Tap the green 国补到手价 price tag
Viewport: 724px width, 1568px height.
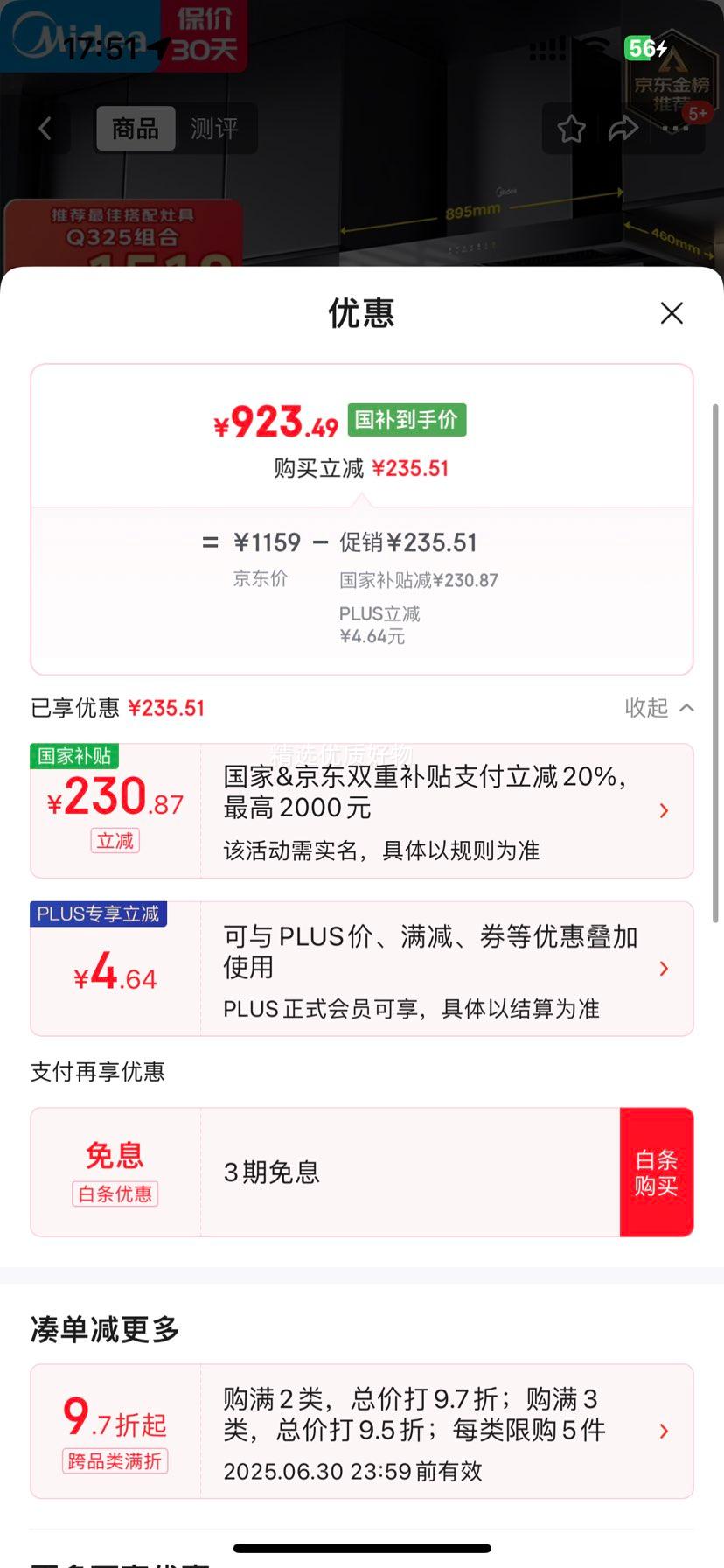pyautogui.click(x=406, y=420)
